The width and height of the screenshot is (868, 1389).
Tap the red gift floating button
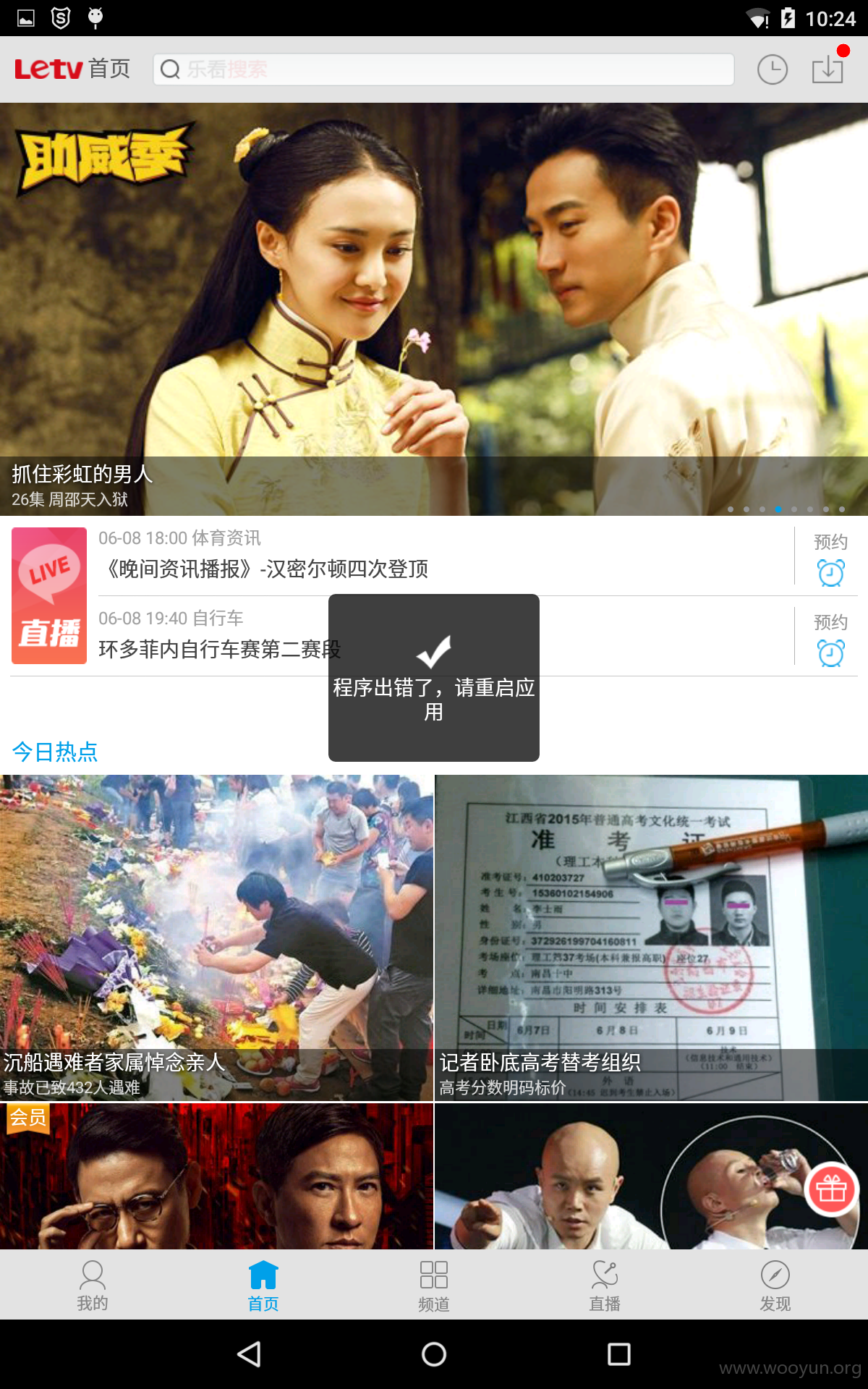[831, 1189]
